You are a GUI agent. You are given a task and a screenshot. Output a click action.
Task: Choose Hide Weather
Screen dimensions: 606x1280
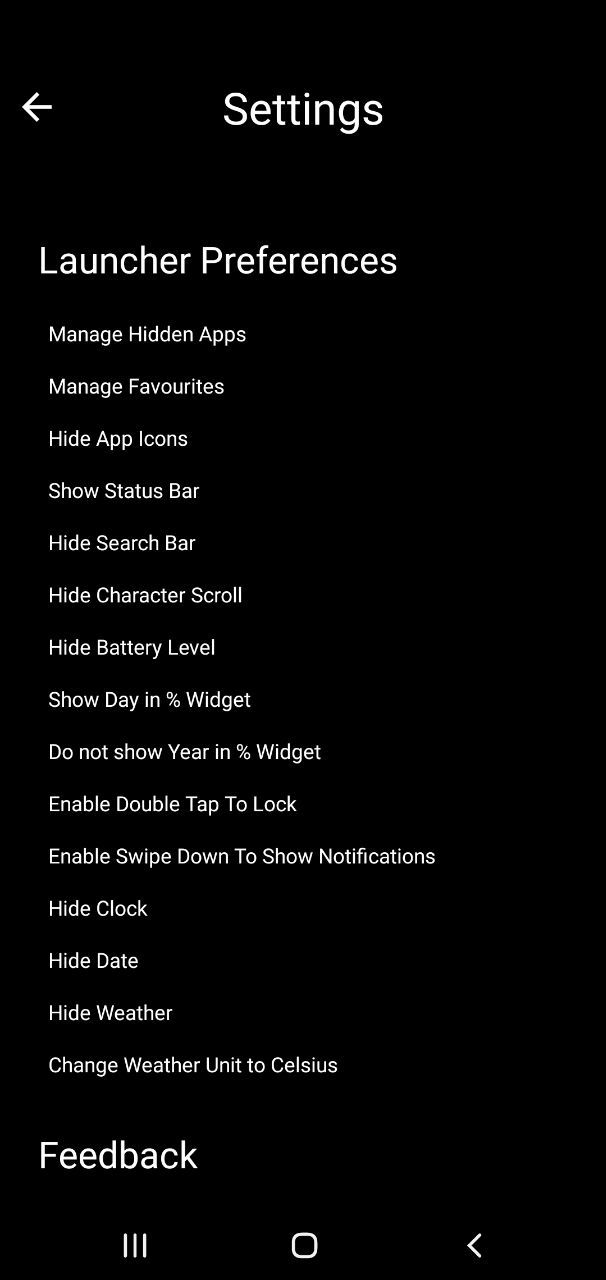[x=110, y=1012]
